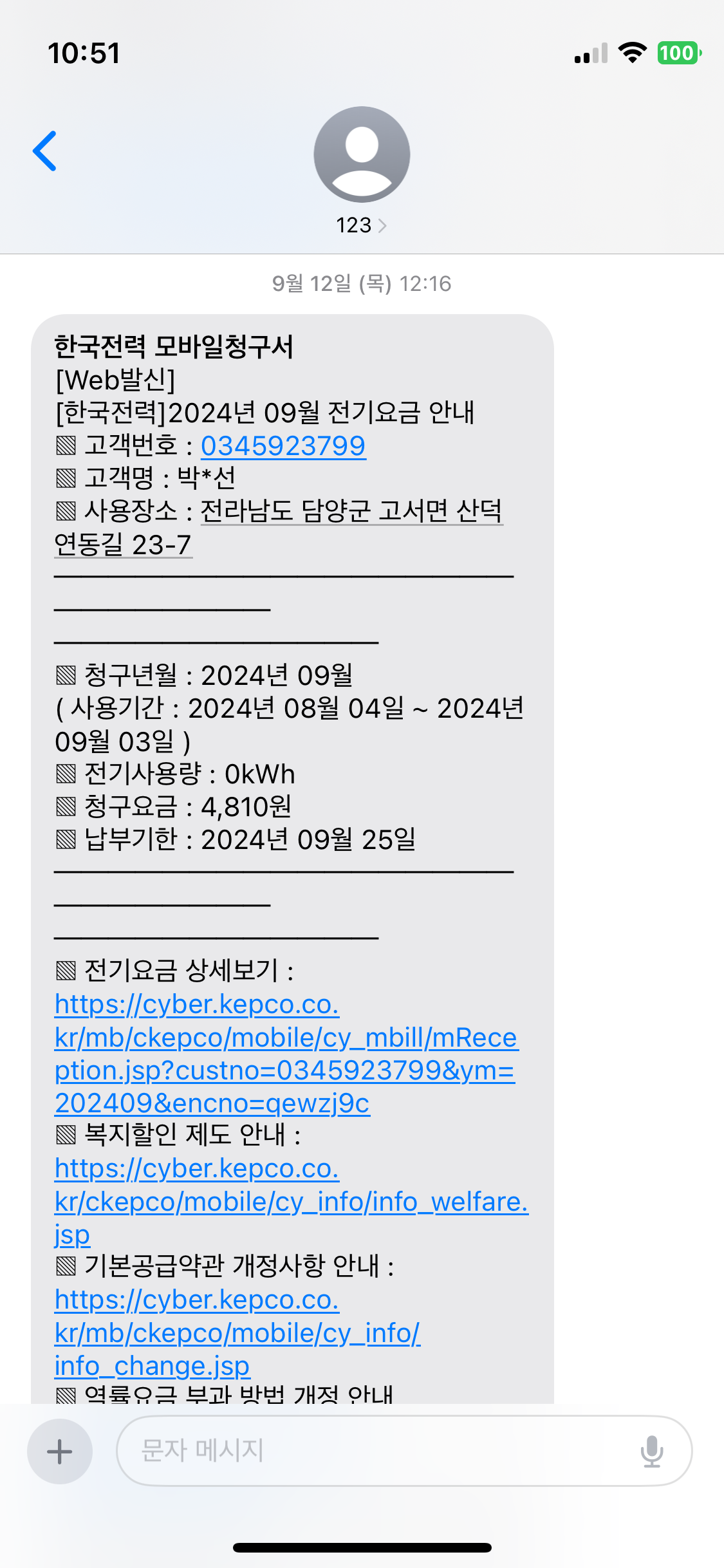Screen dimensions: 724x1568
Task: Open the 복지할인 제도 info_welfare.jsp link
Action: 291,1202
